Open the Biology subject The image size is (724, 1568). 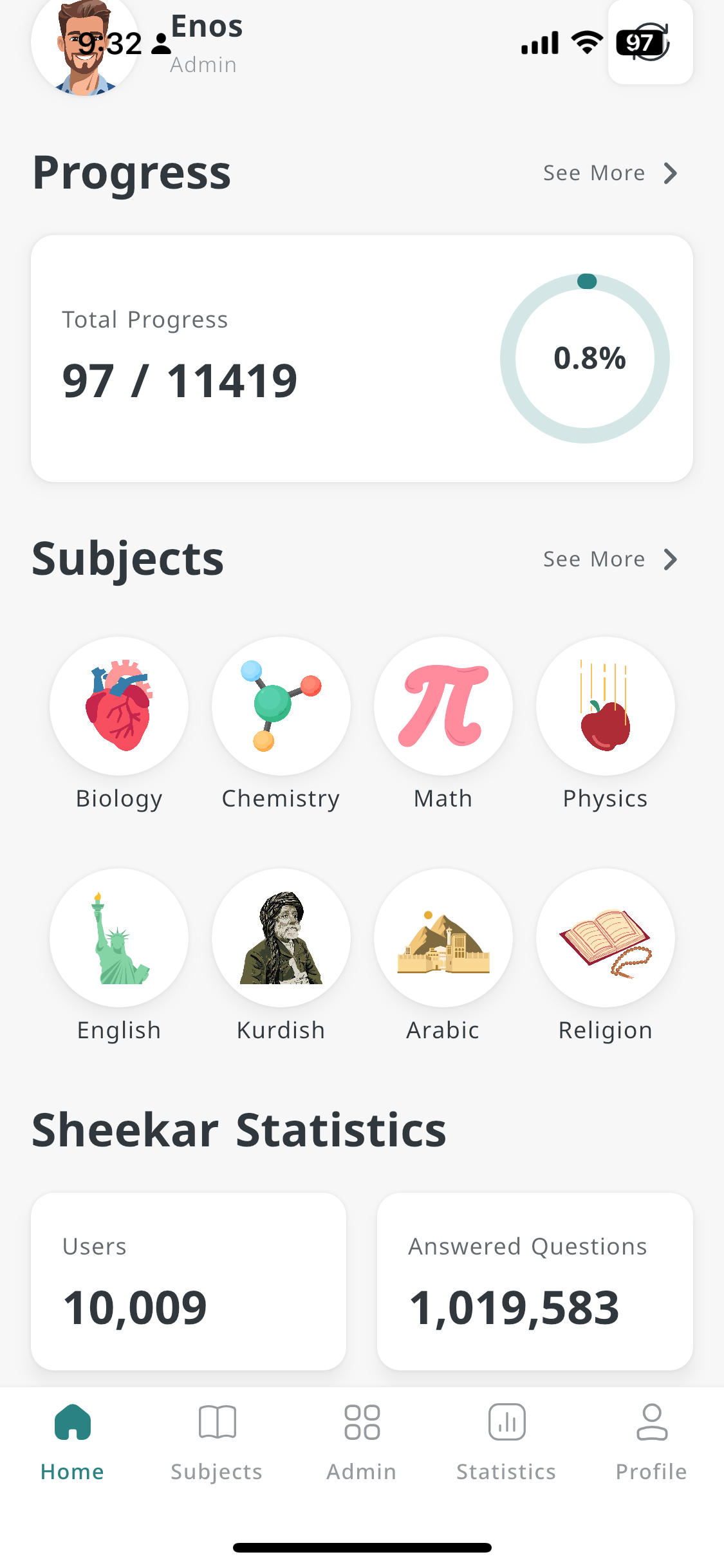tap(119, 705)
